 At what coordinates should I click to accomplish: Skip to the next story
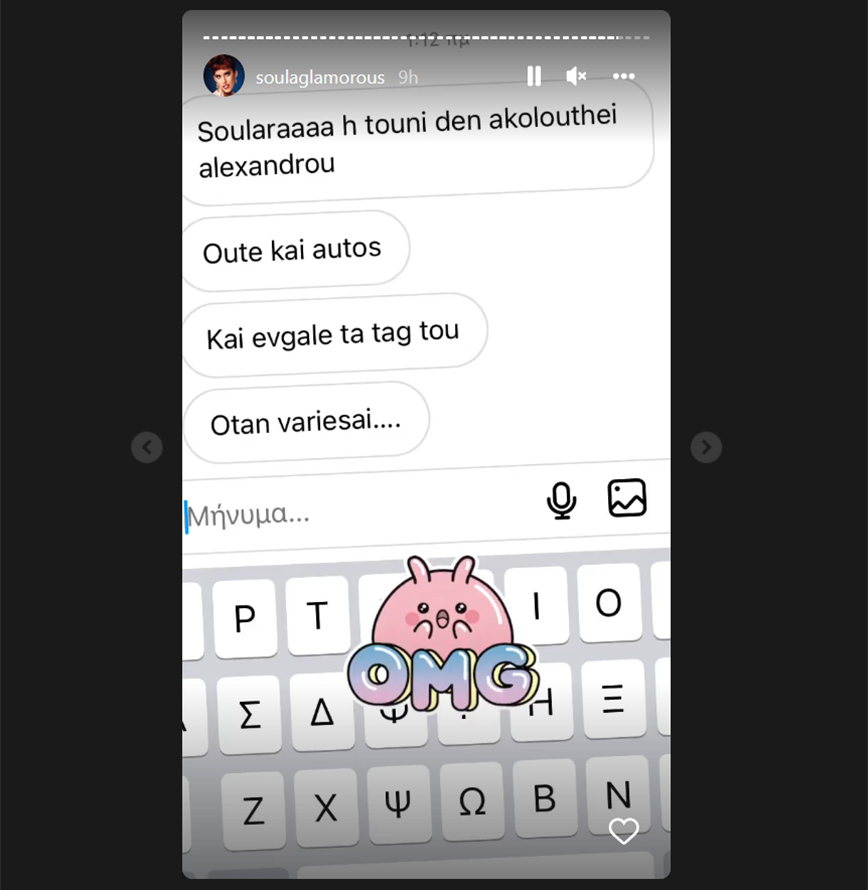click(x=706, y=447)
